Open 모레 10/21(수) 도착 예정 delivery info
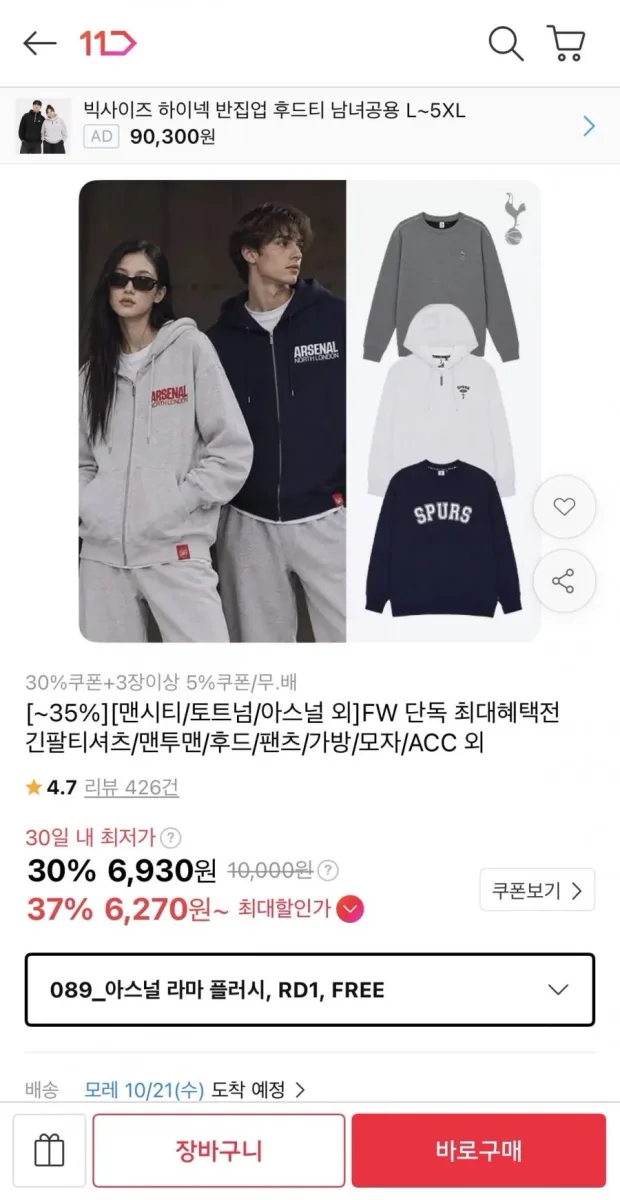The image size is (620, 1200). (195, 1089)
